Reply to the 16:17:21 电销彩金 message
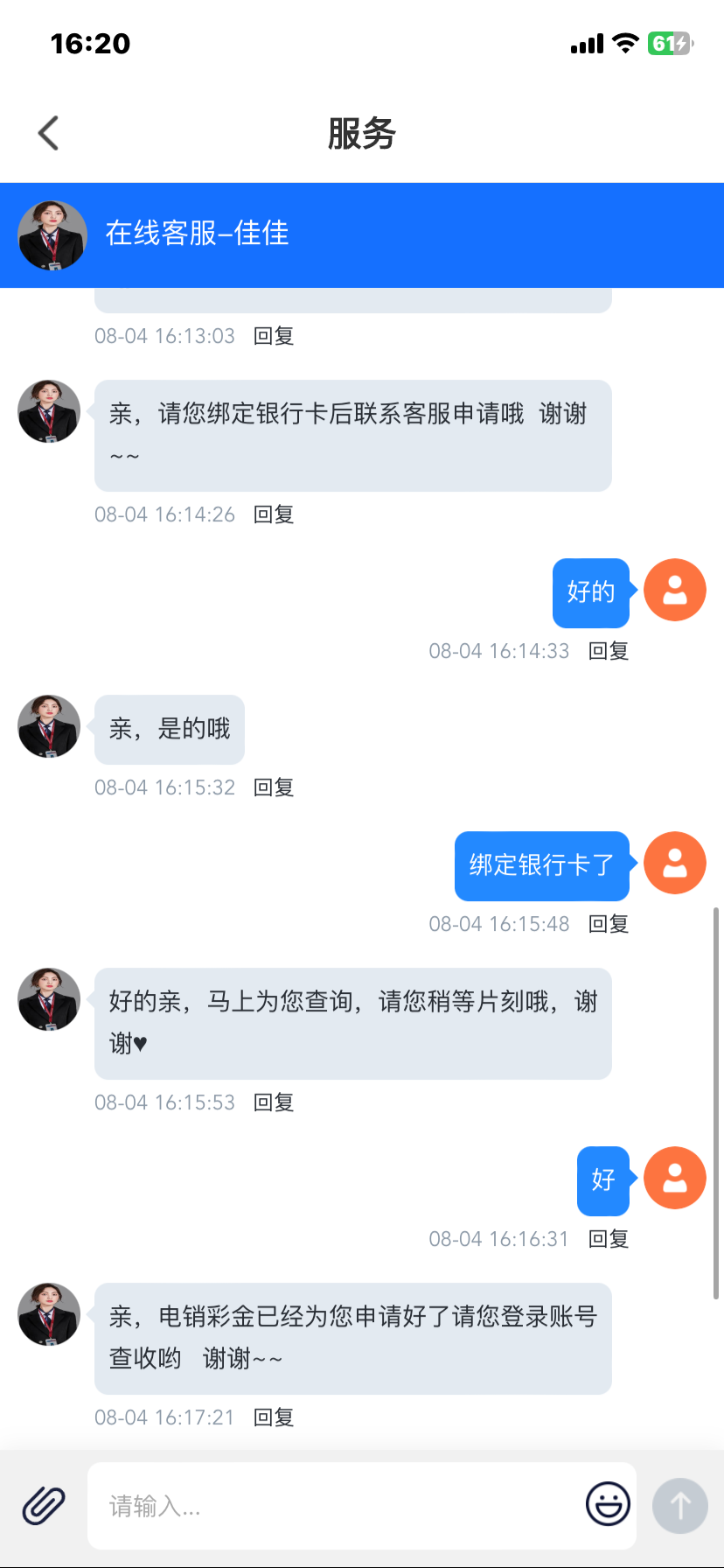Image resolution: width=724 pixels, height=1568 pixels. (274, 1417)
